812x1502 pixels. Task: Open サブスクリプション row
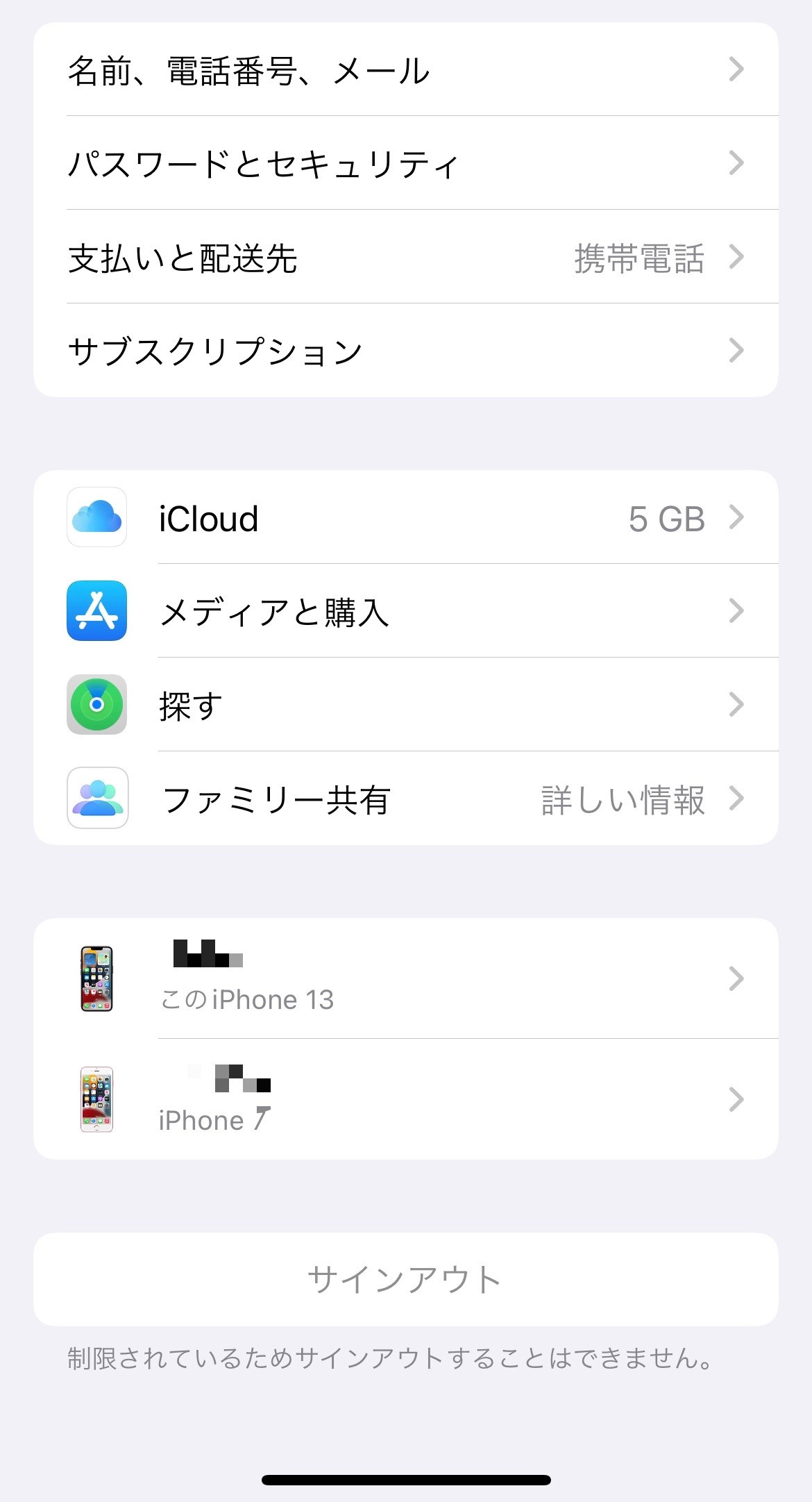coord(405,351)
